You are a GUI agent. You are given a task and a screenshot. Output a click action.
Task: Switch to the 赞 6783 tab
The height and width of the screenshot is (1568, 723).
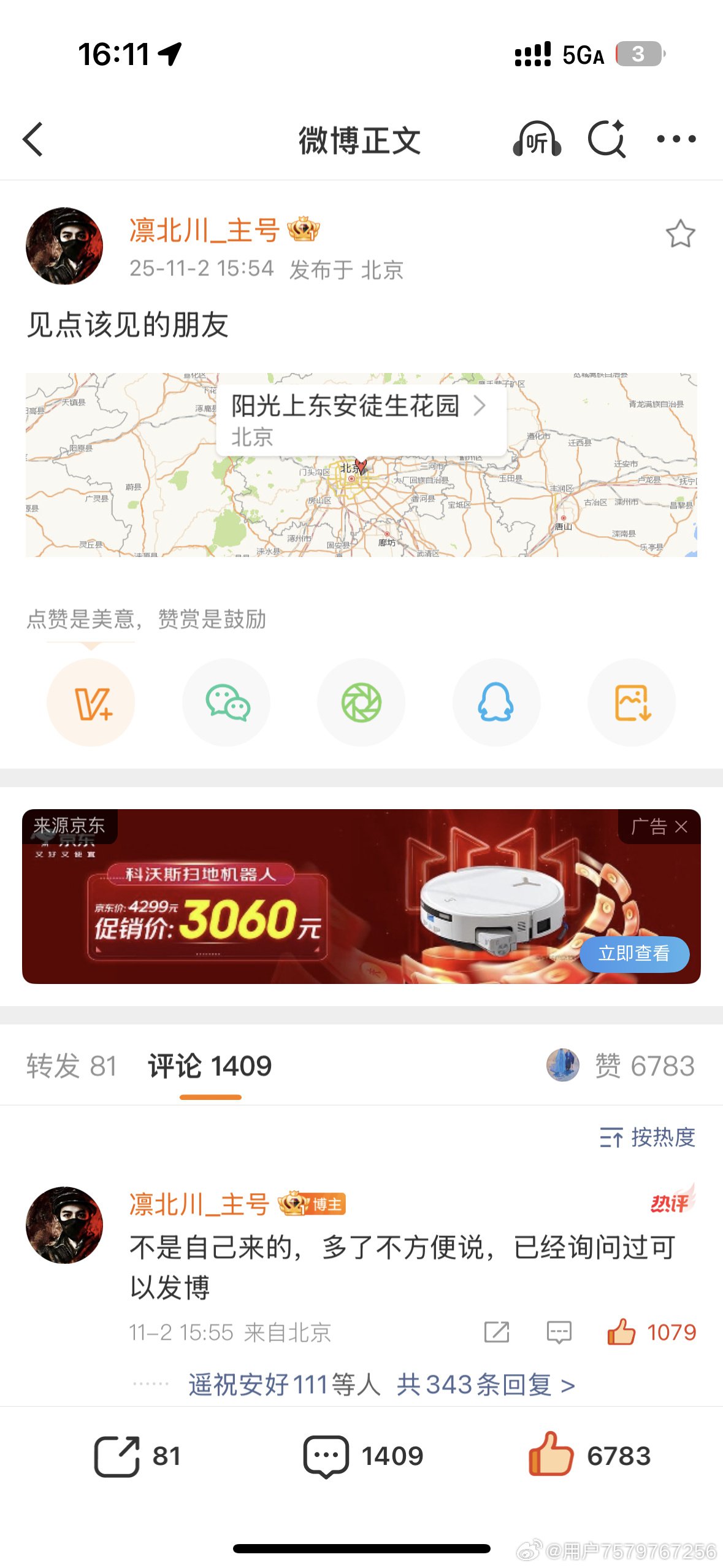point(643,1066)
